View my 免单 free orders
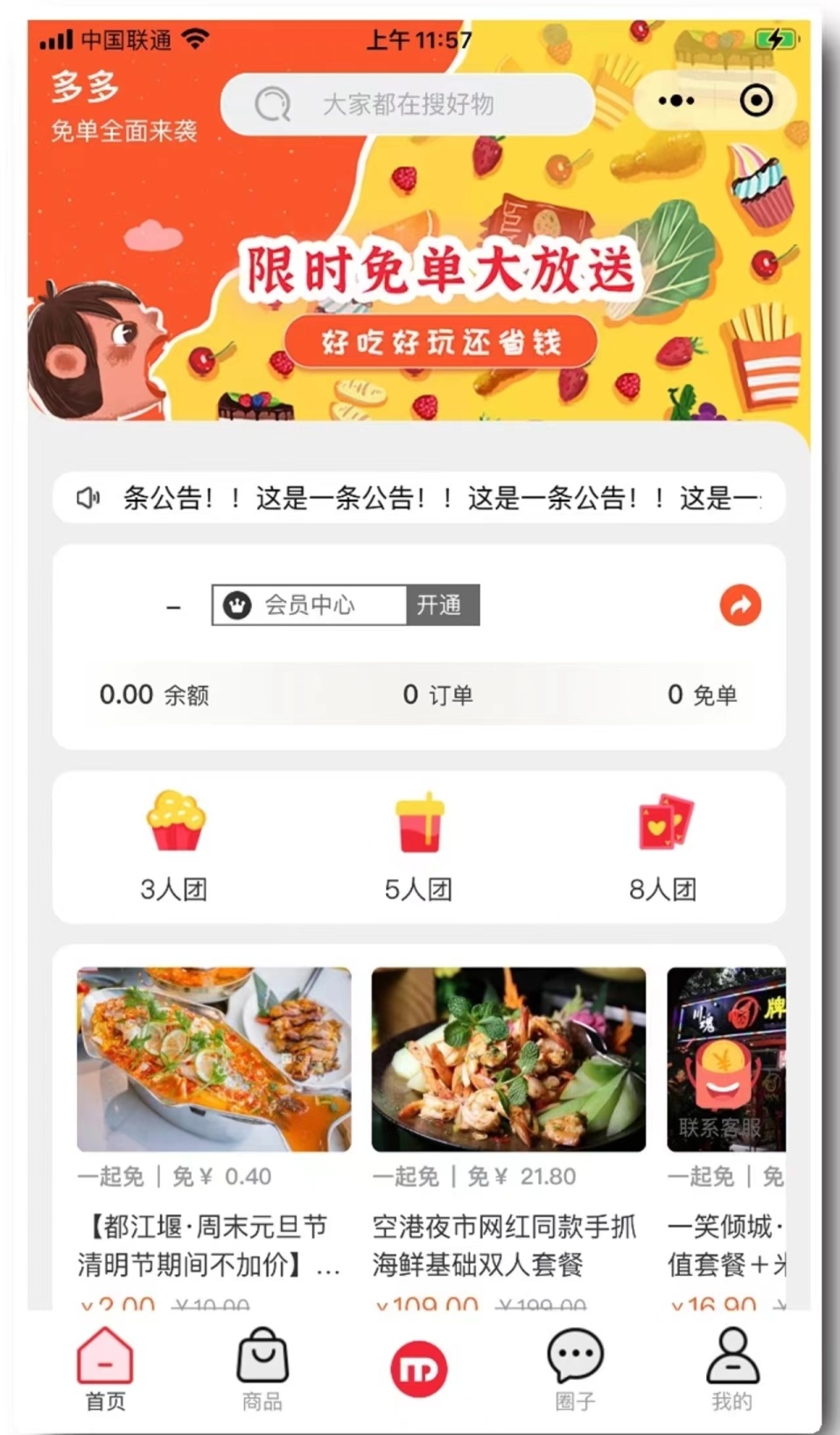The image size is (840, 1435). point(702,695)
